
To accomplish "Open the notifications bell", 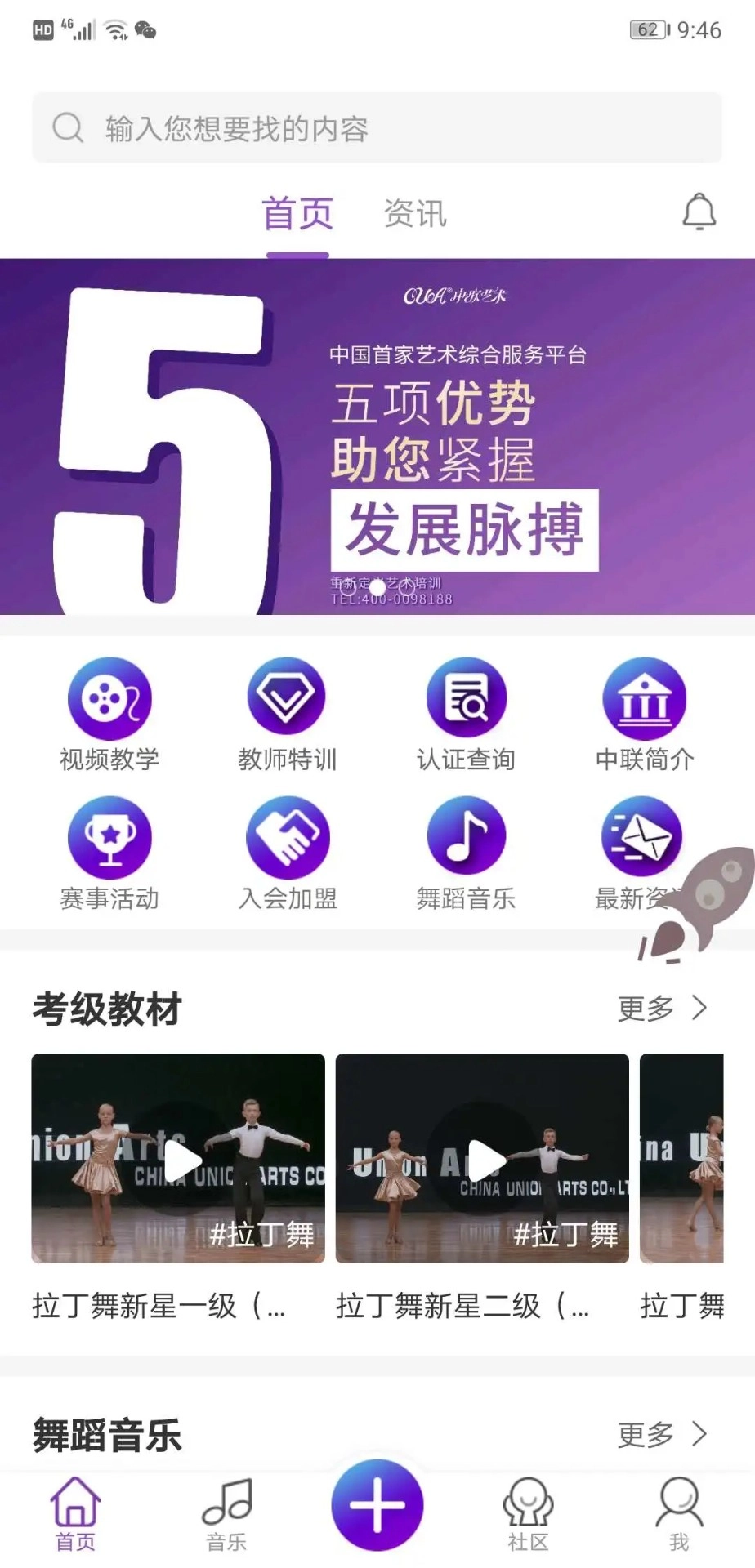I will pyautogui.click(x=699, y=212).
